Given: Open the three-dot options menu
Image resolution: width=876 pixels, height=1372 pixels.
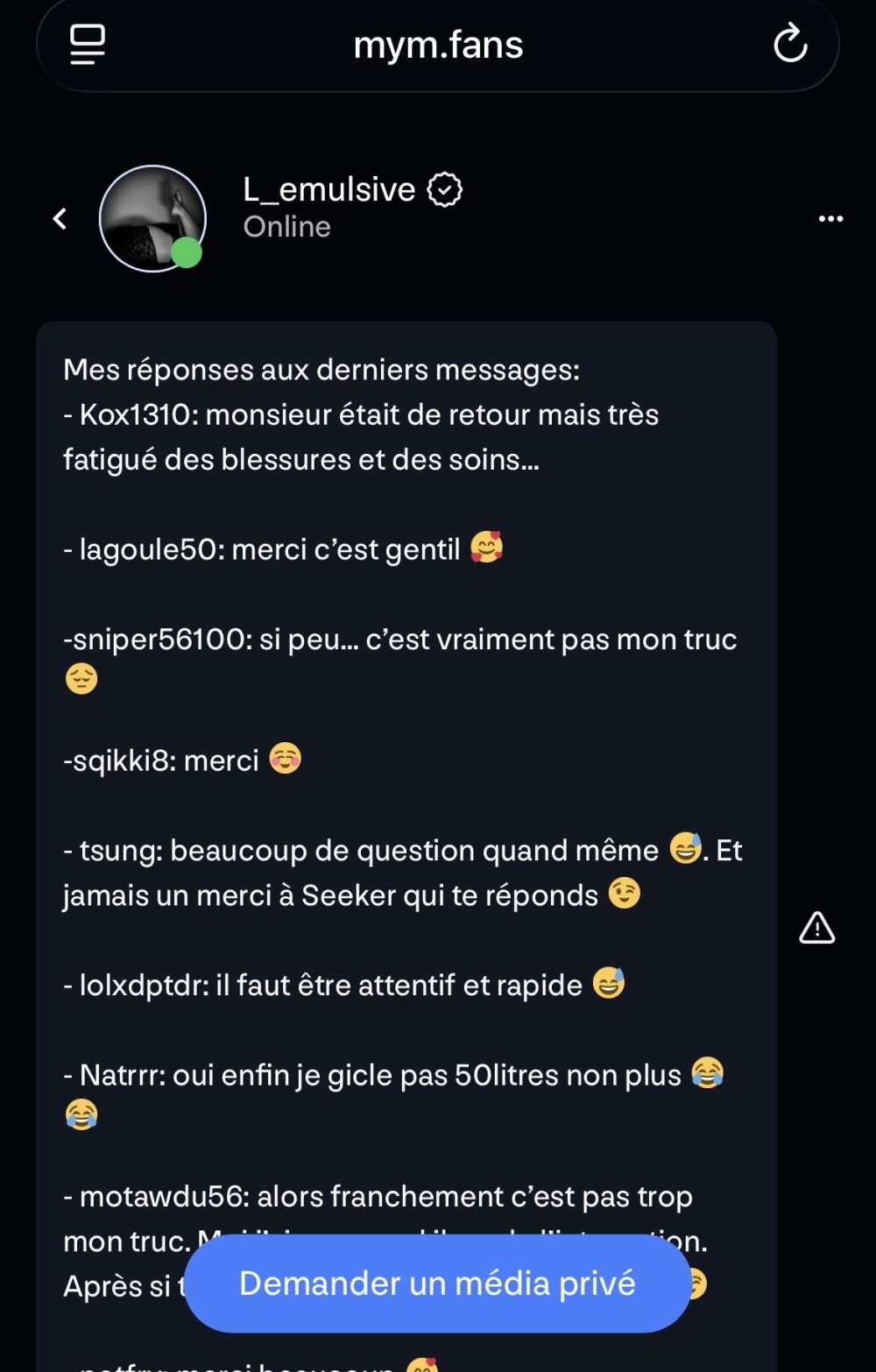Looking at the screenshot, I should click(830, 219).
